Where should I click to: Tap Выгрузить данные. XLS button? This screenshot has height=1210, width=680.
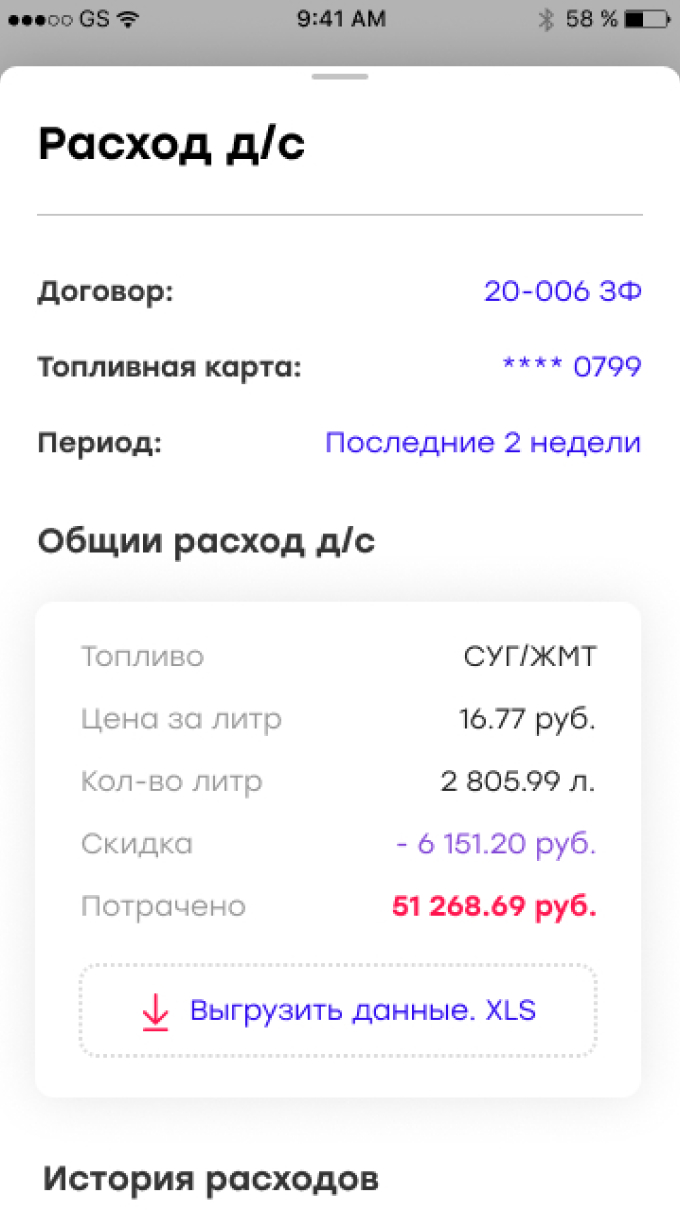[339, 1011]
